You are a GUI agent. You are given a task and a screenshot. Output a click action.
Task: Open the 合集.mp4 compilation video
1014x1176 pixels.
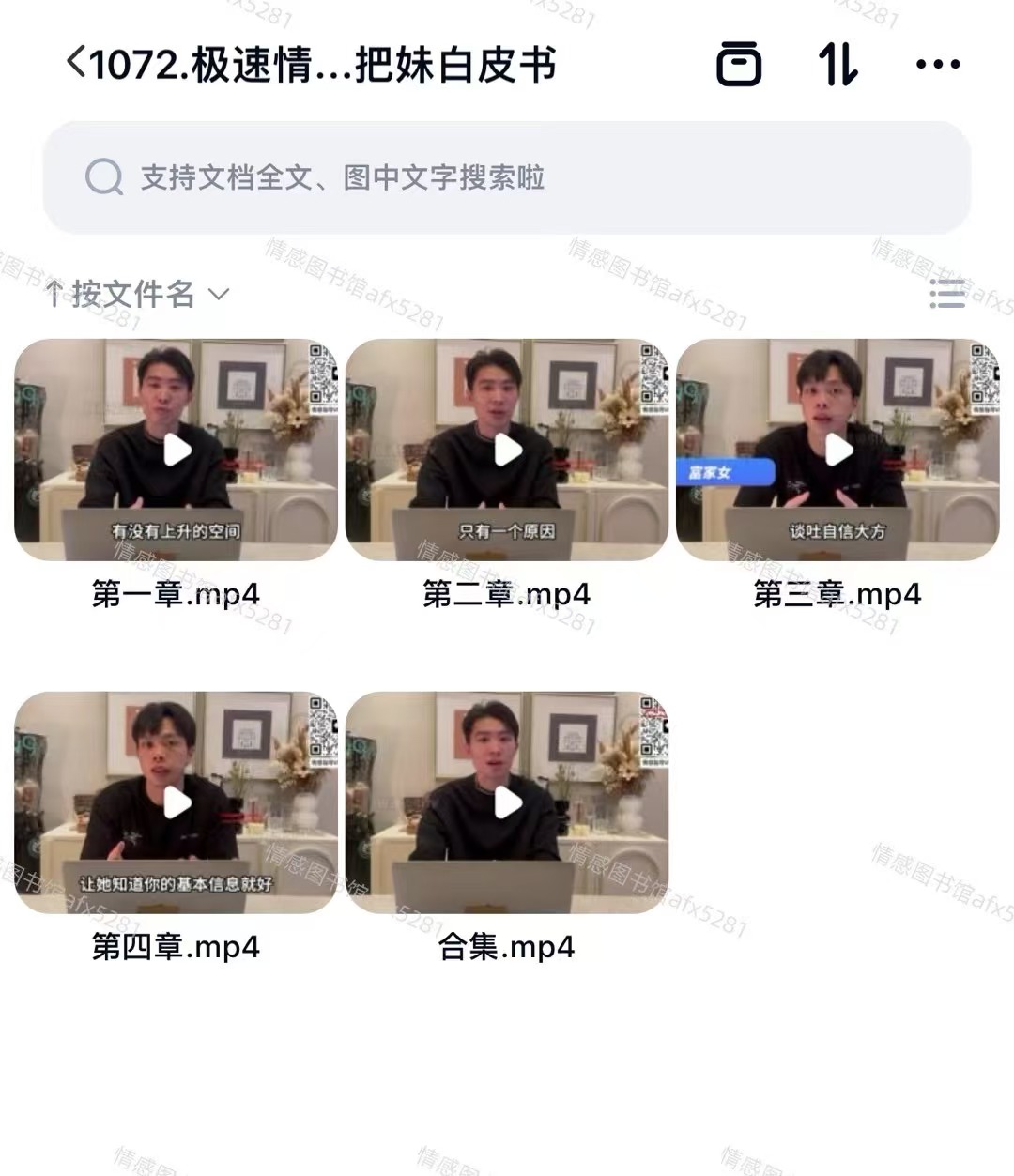[x=507, y=803]
